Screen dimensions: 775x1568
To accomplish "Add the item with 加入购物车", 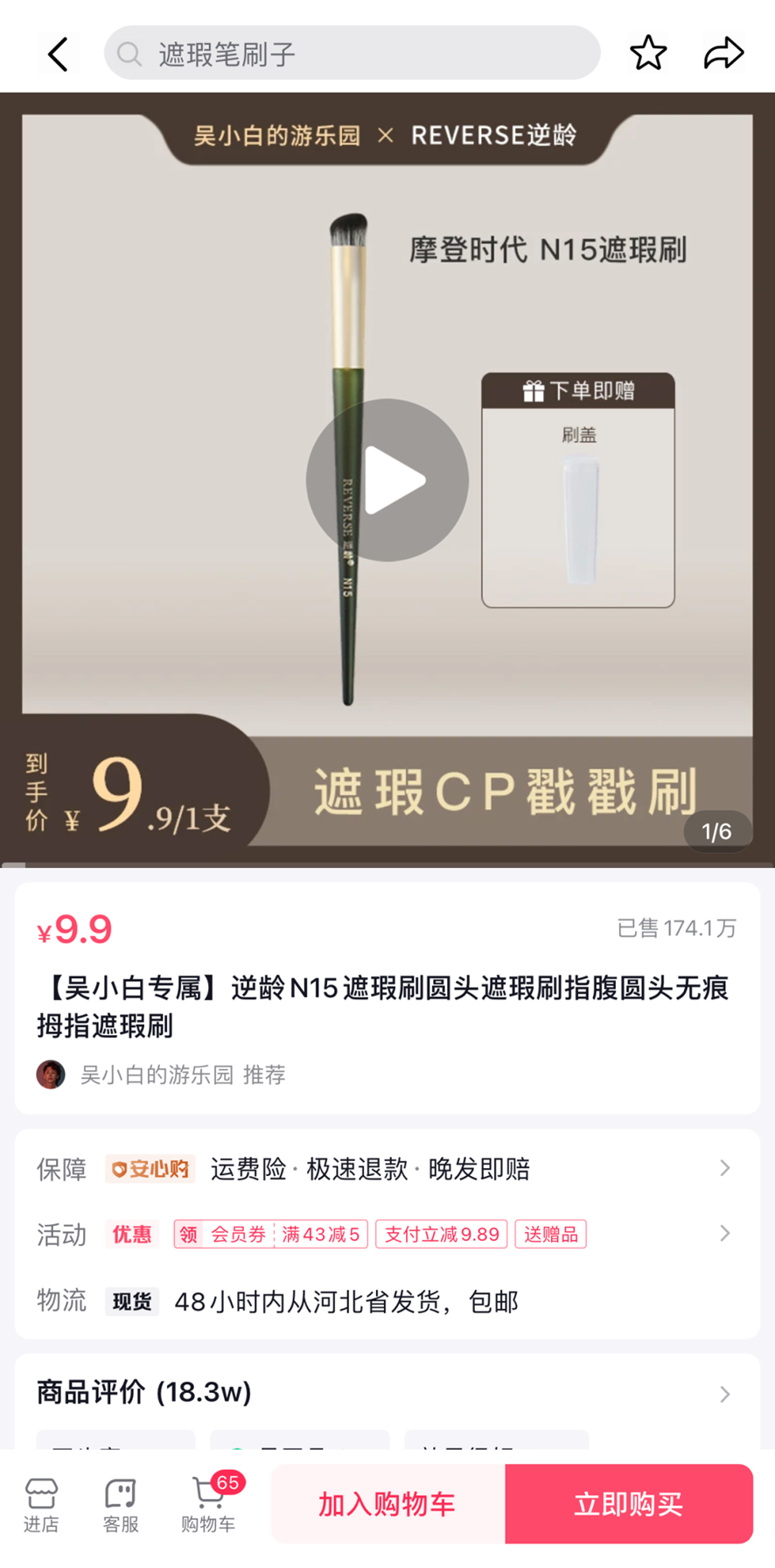I will 387,1504.
